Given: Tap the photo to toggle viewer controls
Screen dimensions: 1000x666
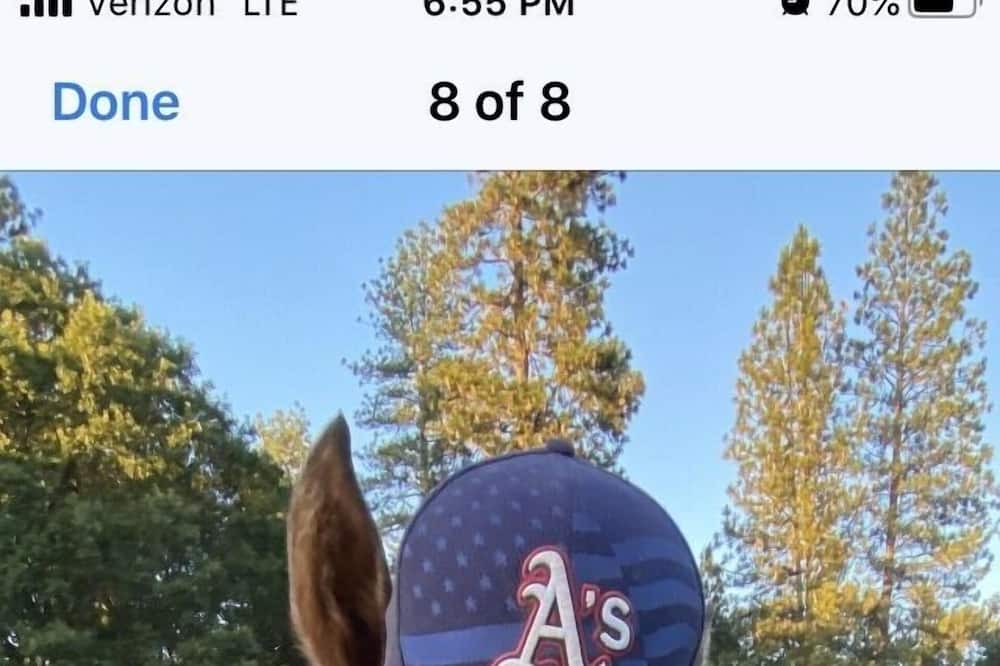Looking at the screenshot, I should pyautogui.click(x=500, y=420).
